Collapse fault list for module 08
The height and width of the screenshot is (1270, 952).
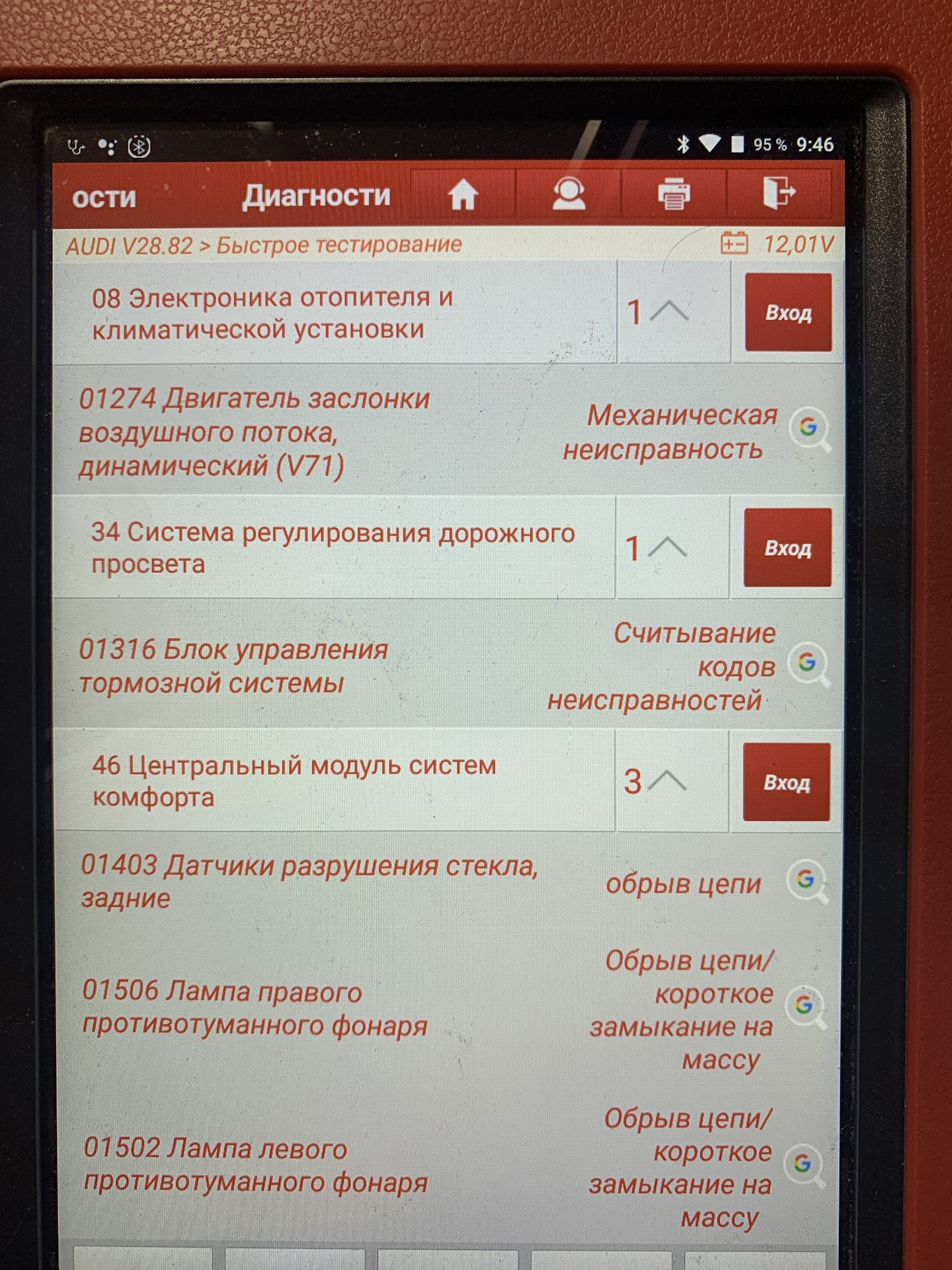coord(669,312)
